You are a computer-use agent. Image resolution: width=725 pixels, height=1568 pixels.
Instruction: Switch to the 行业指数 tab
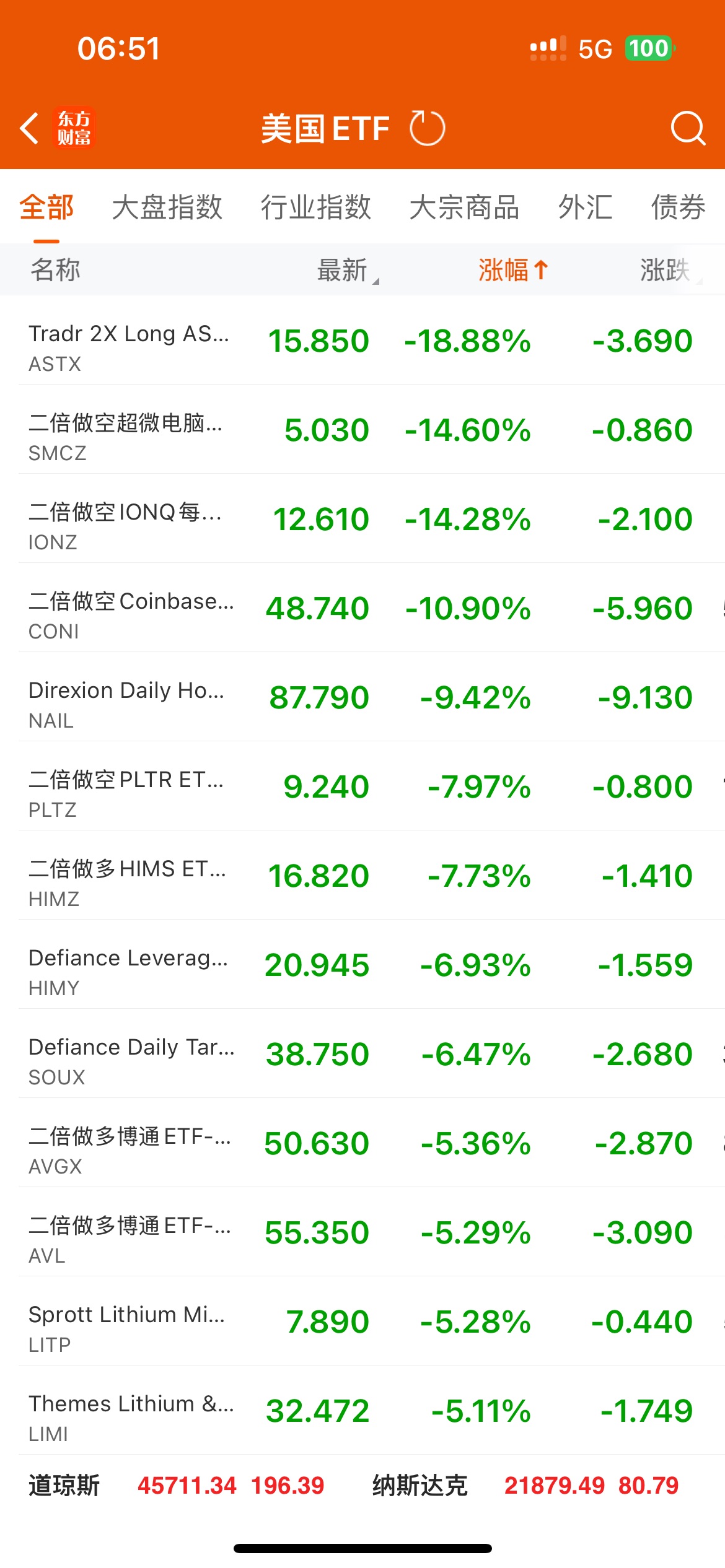(316, 207)
